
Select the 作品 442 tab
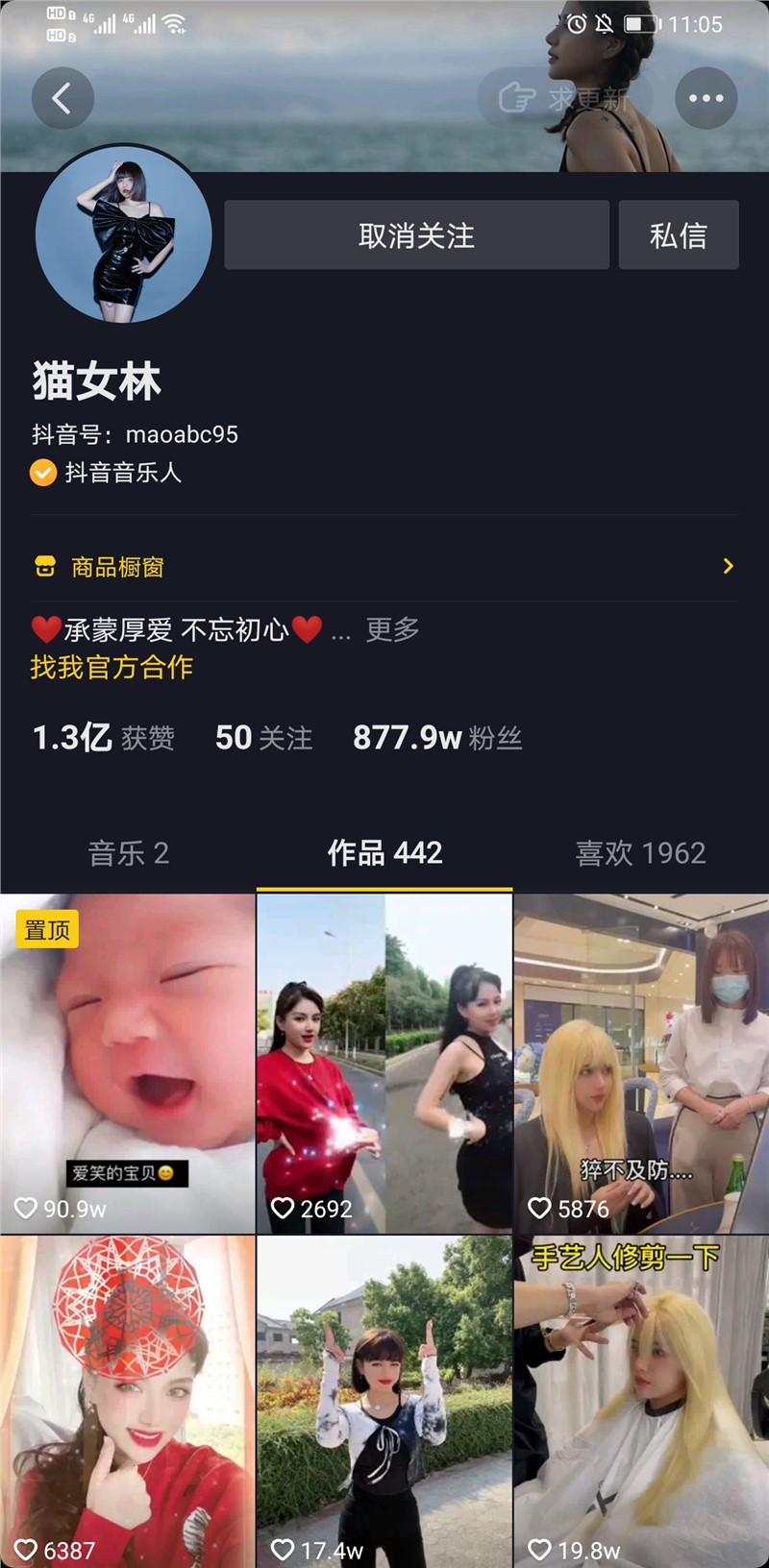point(384,853)
